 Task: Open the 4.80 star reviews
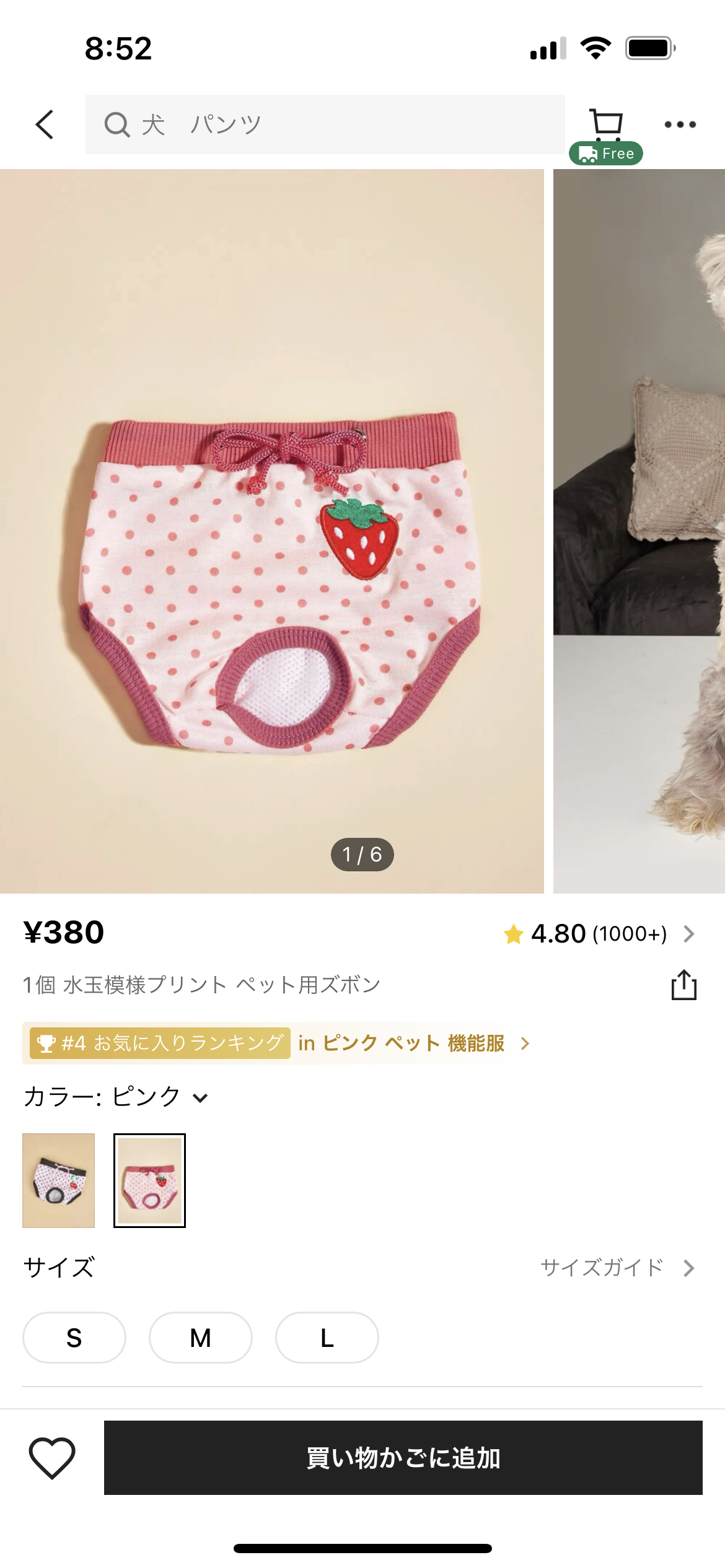point(599,933)
